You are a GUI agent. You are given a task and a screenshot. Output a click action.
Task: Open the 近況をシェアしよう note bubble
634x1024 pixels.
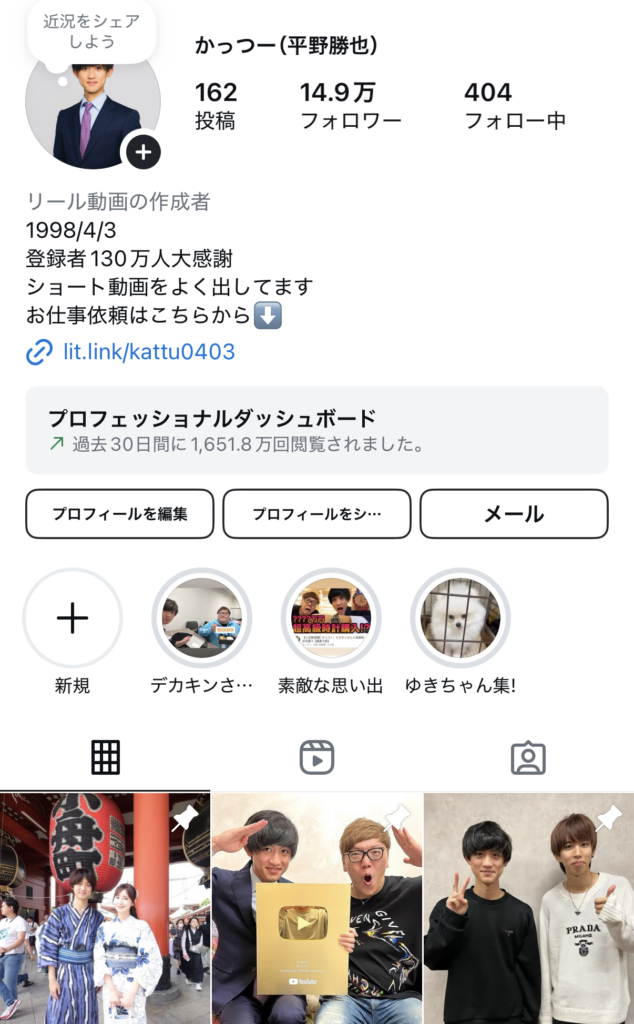92,31
